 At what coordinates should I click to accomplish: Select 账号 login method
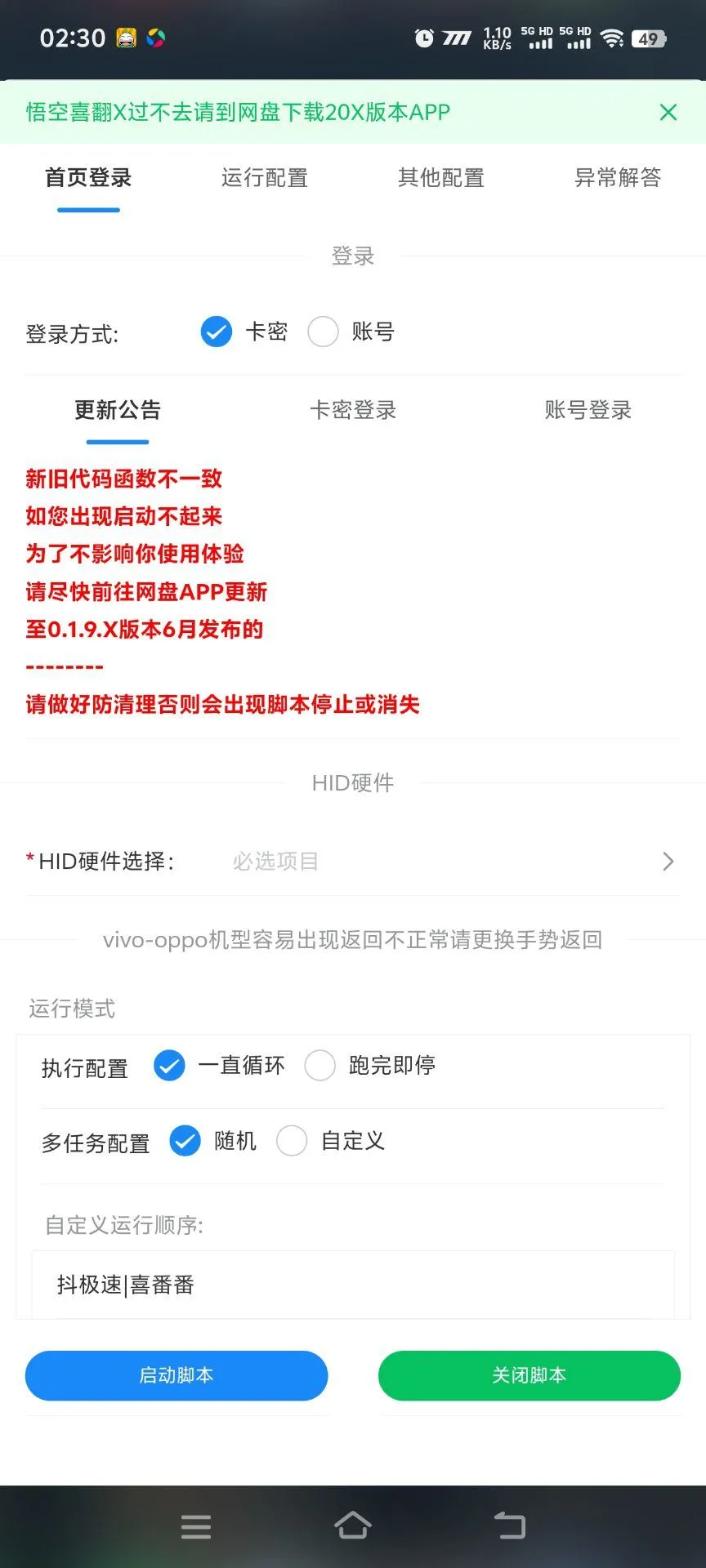point(324,332)
